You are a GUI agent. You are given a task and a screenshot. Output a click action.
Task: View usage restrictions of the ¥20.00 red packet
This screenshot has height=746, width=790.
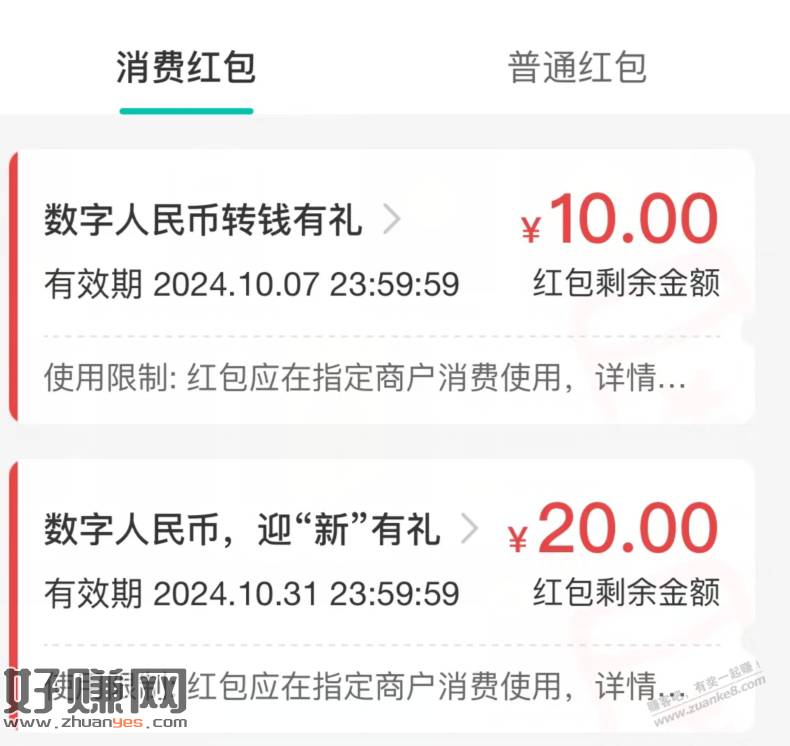click(x=365, y=686)
